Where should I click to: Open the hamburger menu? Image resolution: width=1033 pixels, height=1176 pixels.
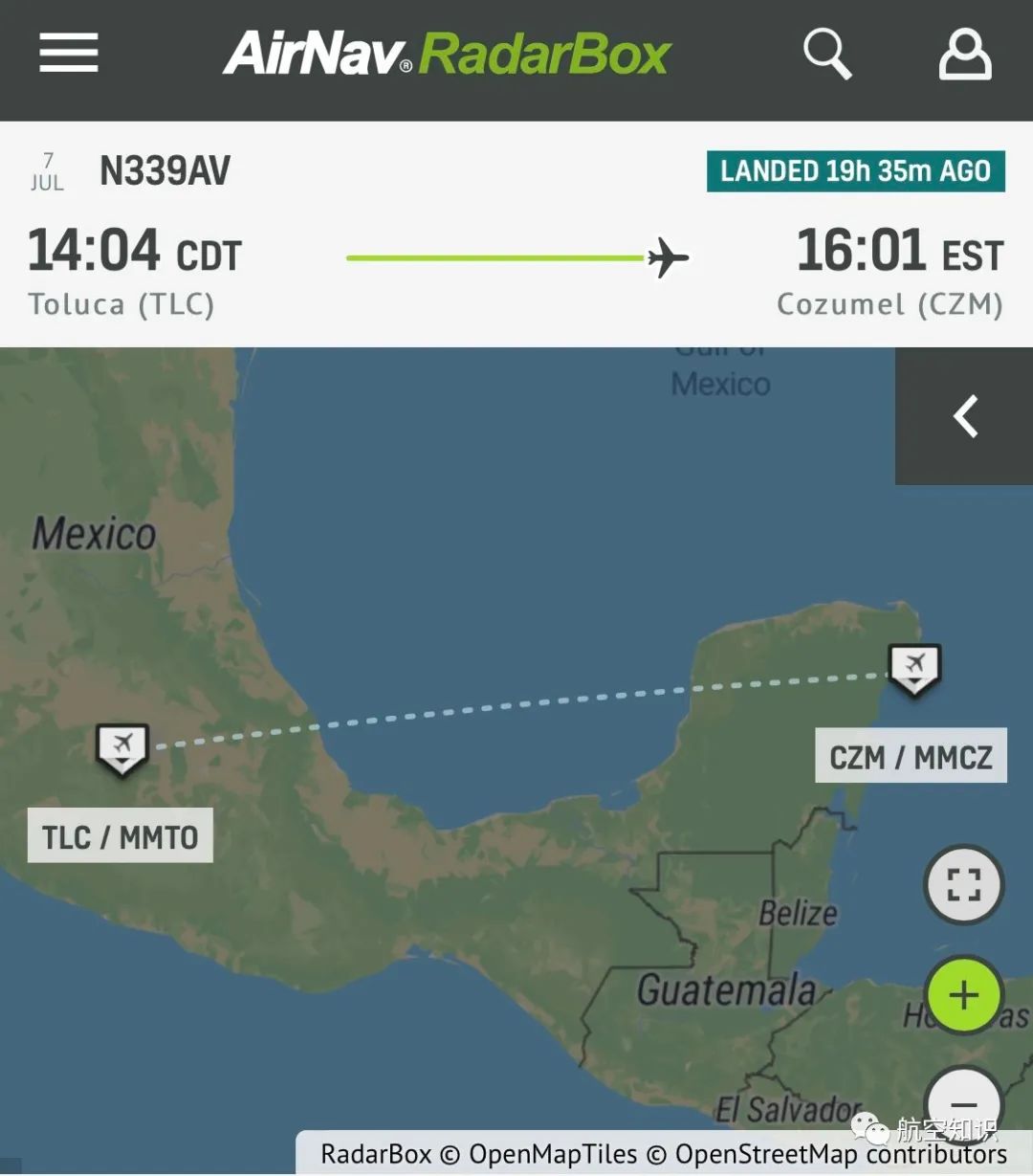tap(68, 53)
